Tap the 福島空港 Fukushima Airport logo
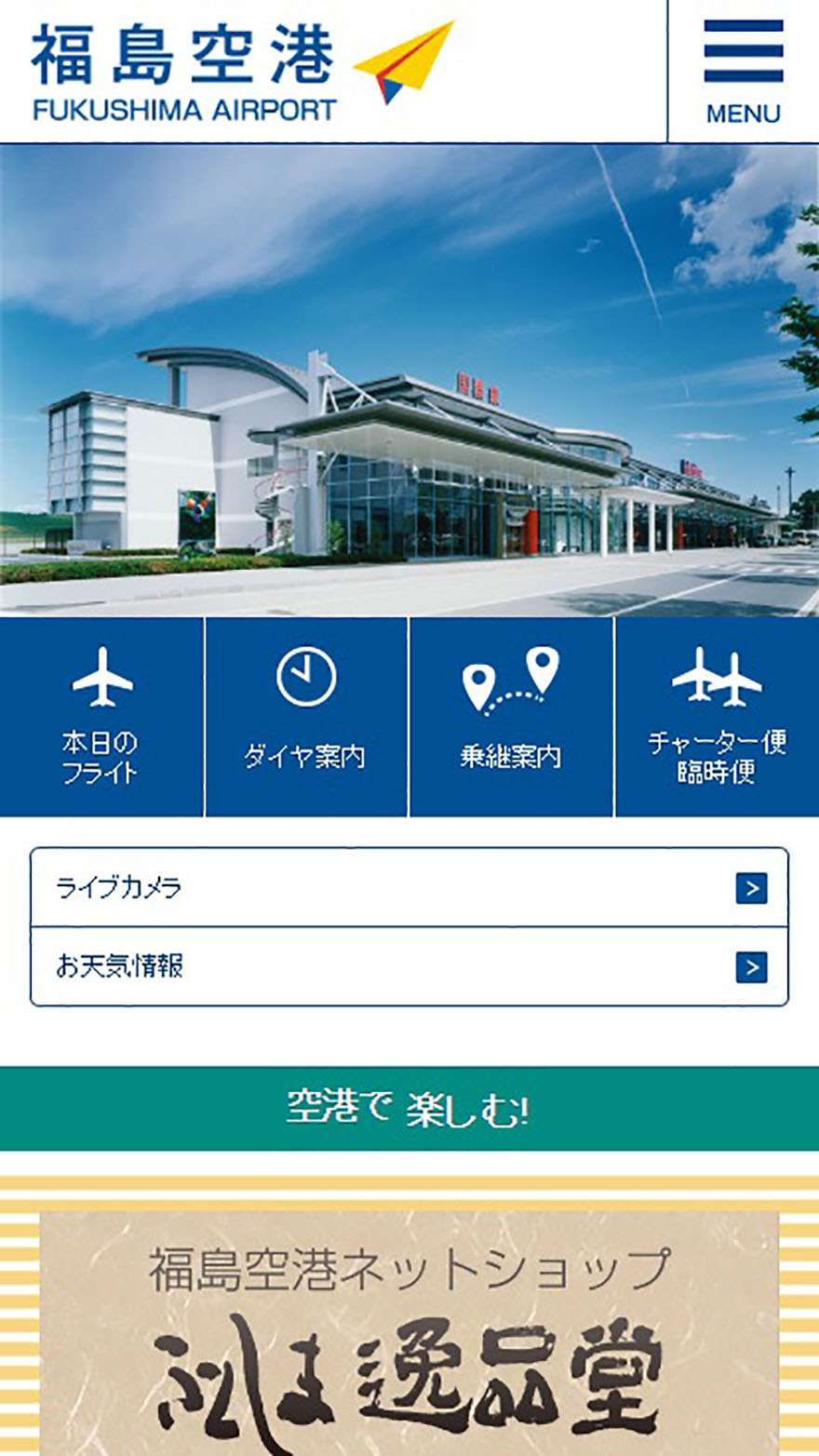This screenshot has height=1456, width=819. 243,71
